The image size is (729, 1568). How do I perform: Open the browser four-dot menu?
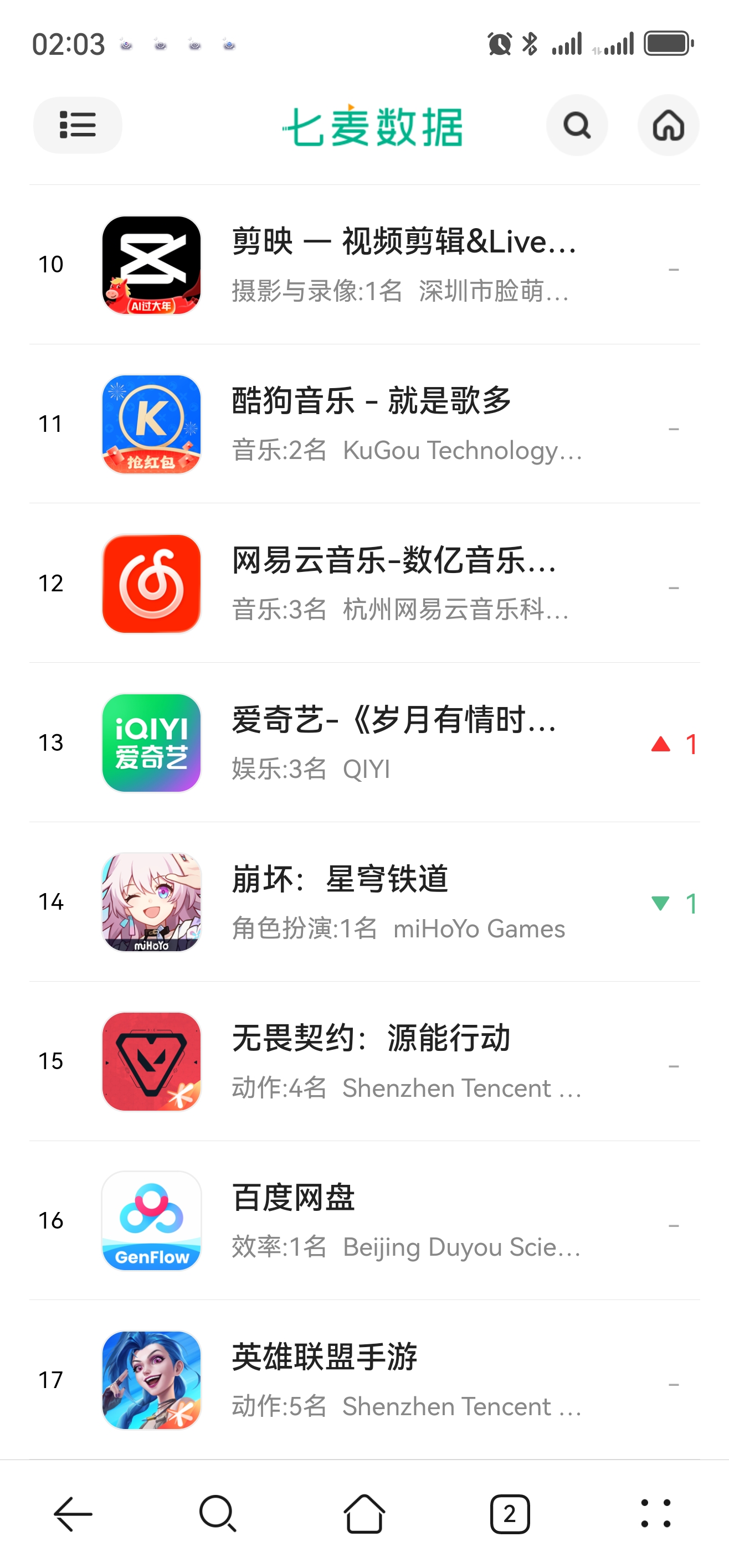656,1513
